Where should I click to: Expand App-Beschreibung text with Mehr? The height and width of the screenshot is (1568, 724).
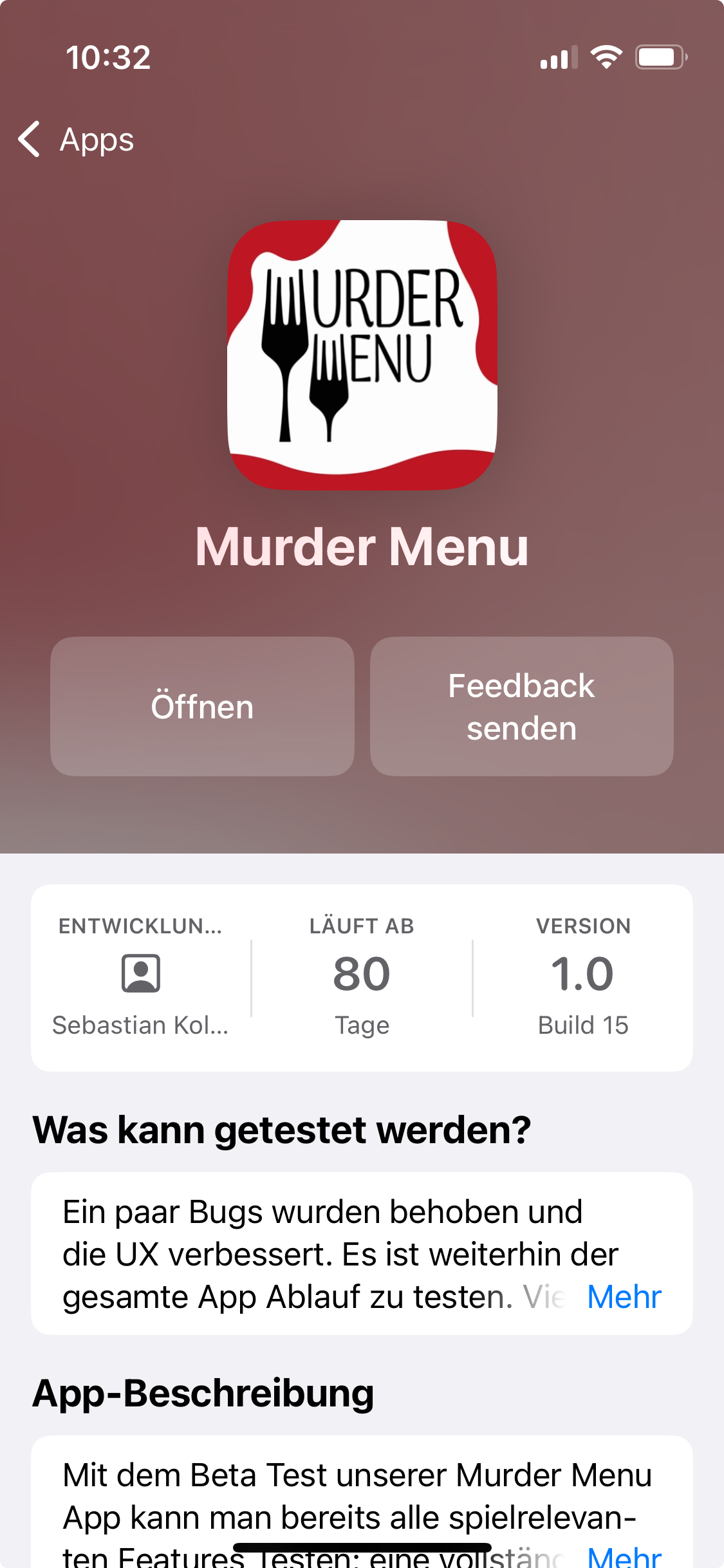pyautogui.click(x=624, y=1555)
